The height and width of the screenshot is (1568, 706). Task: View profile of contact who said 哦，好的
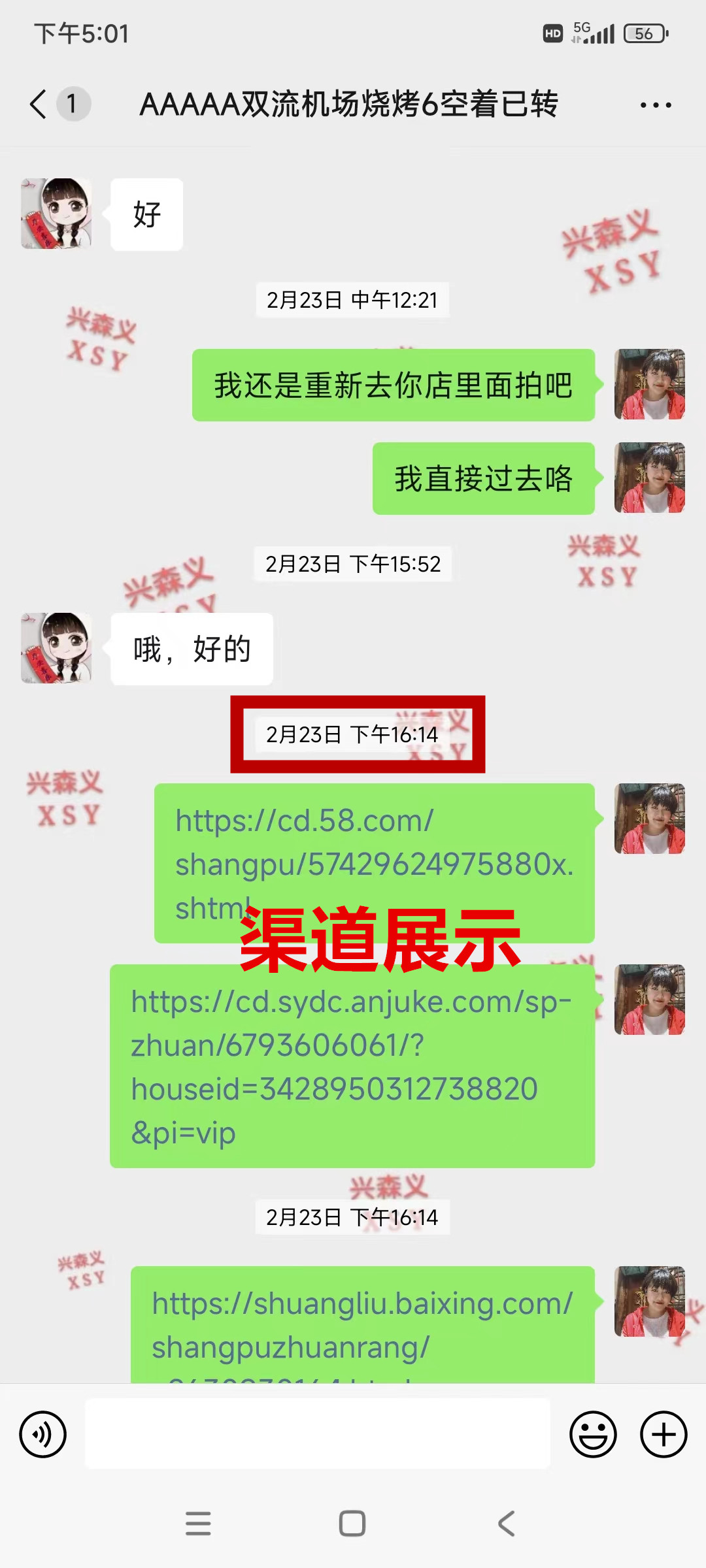pyautogui.click(x=56, y=648)
